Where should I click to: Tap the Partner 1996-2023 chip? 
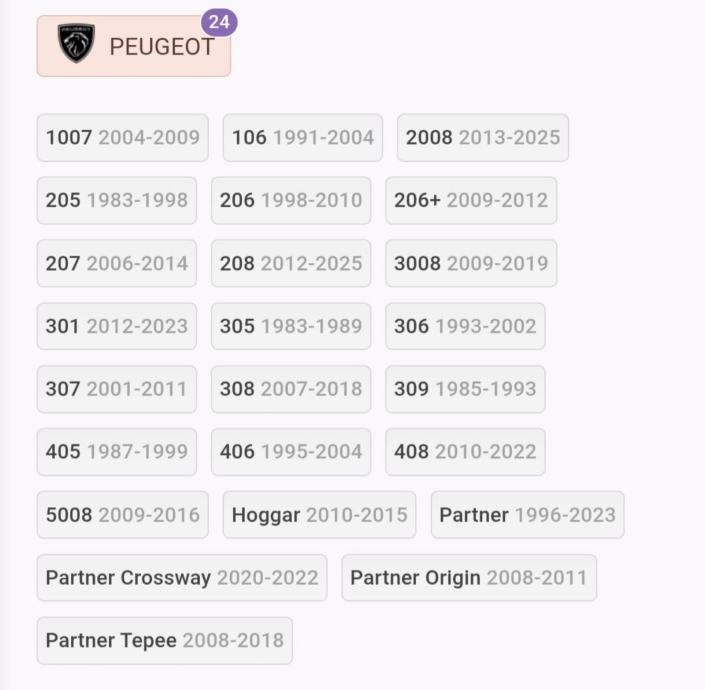coord(527,515)
